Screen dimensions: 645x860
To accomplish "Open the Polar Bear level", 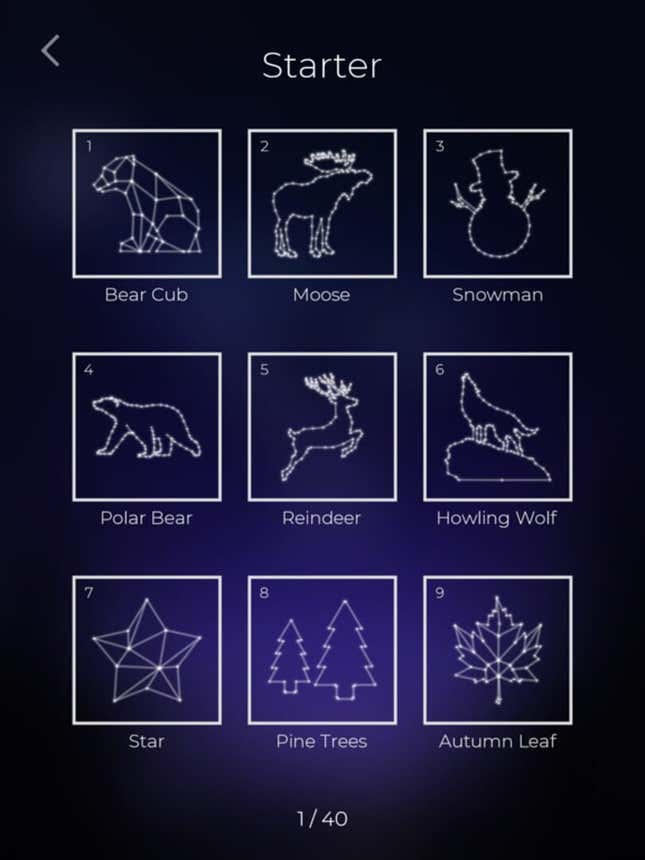I will coord(147,427).
